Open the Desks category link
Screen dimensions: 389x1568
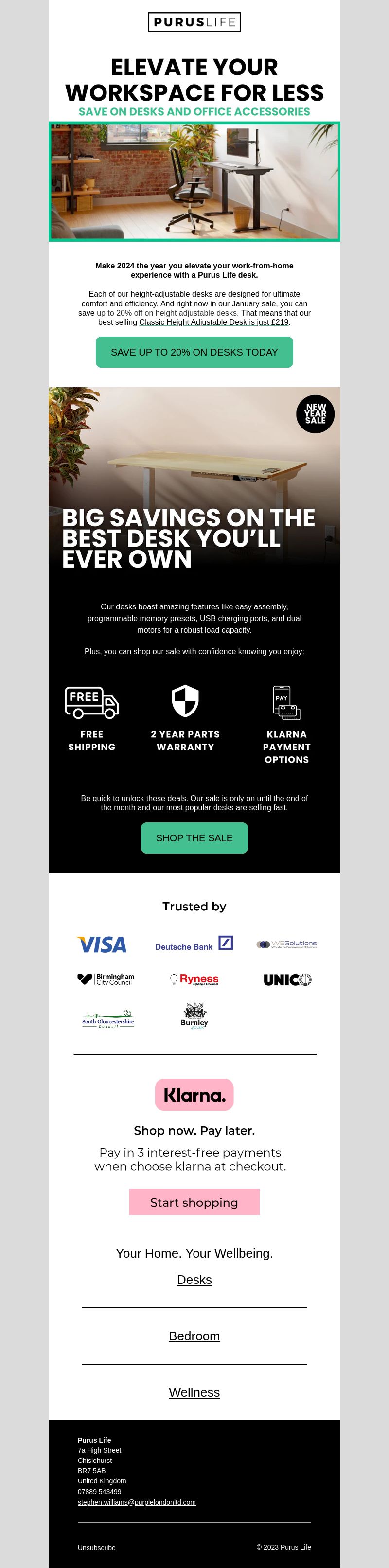click(194, 1279)
